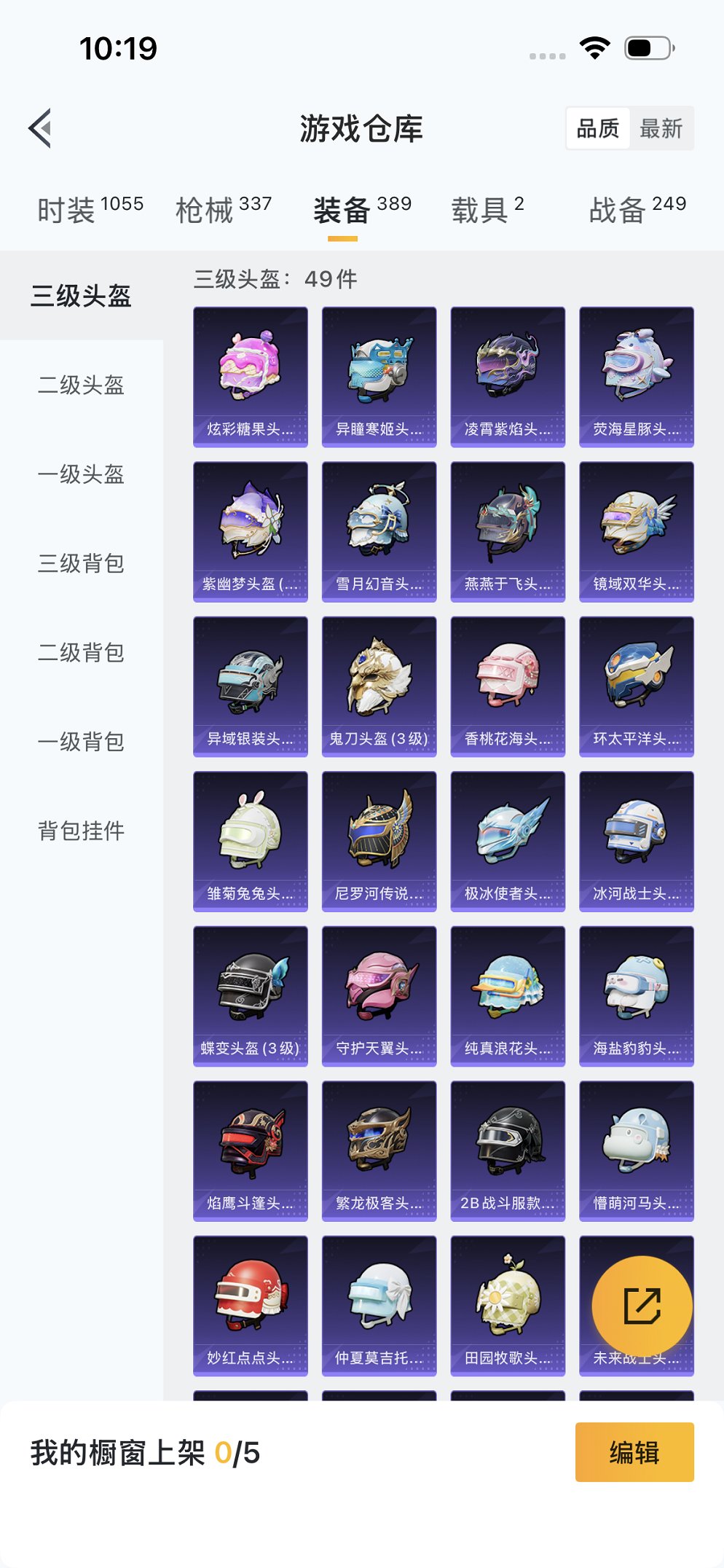724x1568 pixels.
Task: Tap the yellow share floating button
Action: (x=642, y=1306)
